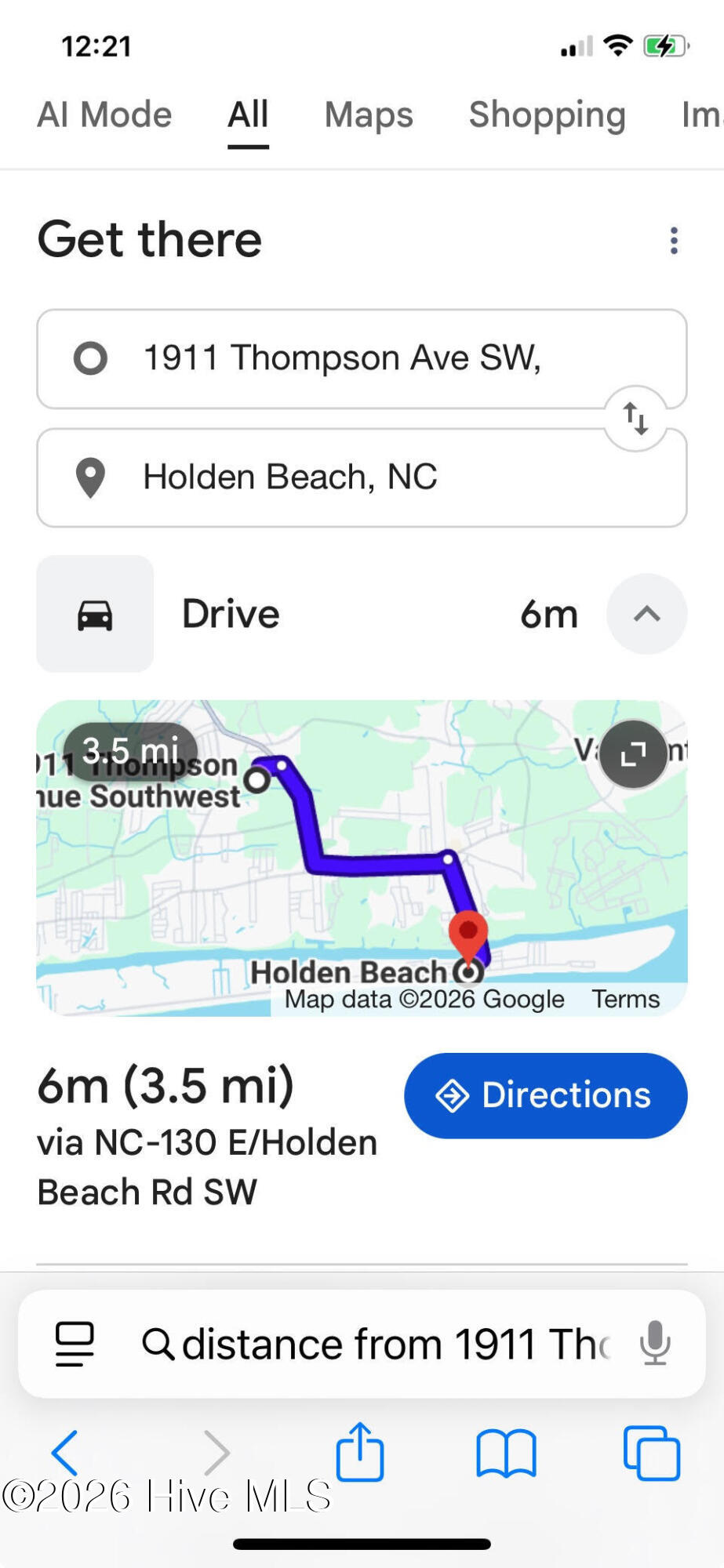Open the Maps tab
Viewport: 724px width, 1568px height.
click(x=369, y=114)
